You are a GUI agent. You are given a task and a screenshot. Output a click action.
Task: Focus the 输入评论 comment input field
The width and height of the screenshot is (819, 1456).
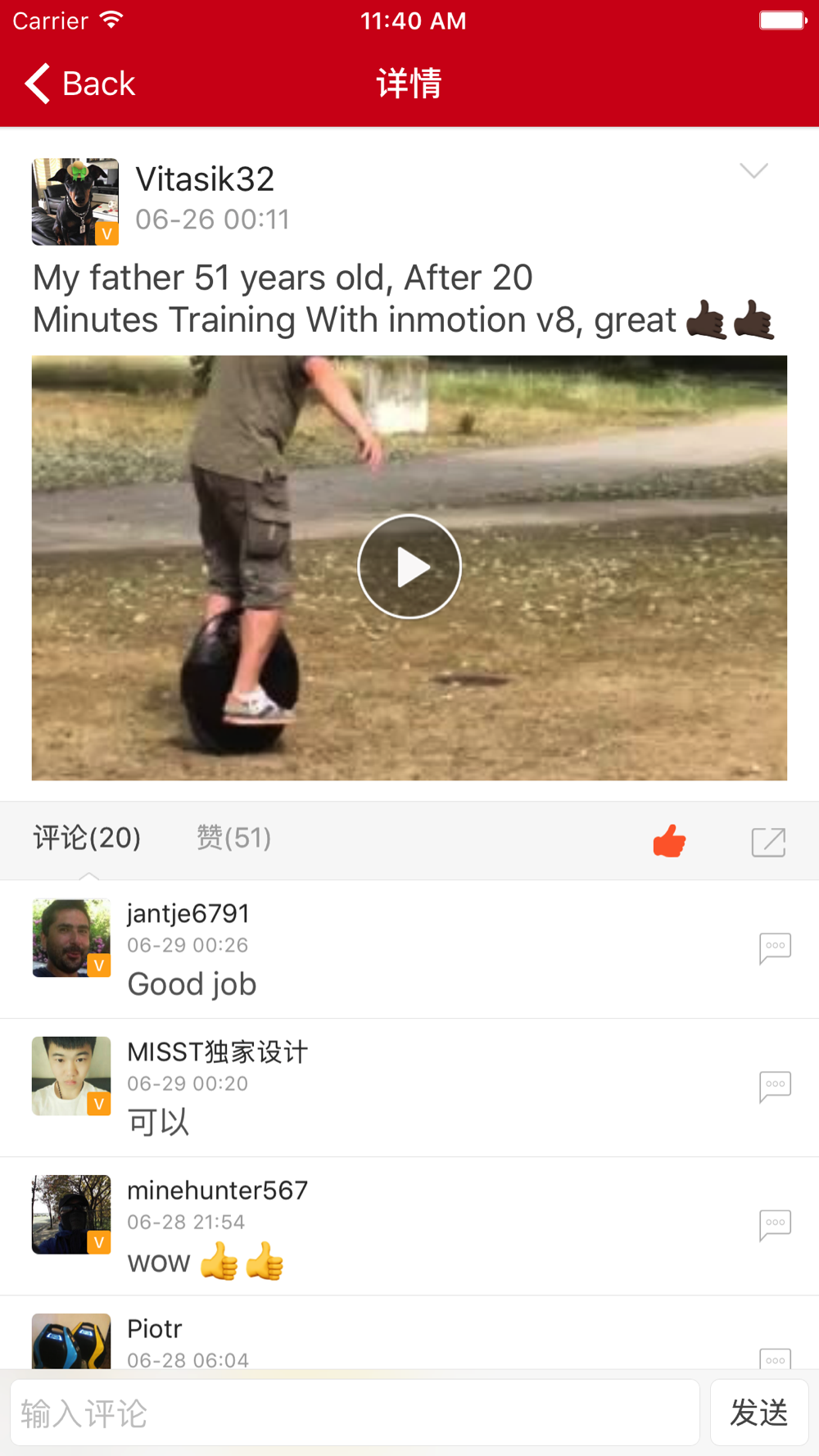point(355,1413)
